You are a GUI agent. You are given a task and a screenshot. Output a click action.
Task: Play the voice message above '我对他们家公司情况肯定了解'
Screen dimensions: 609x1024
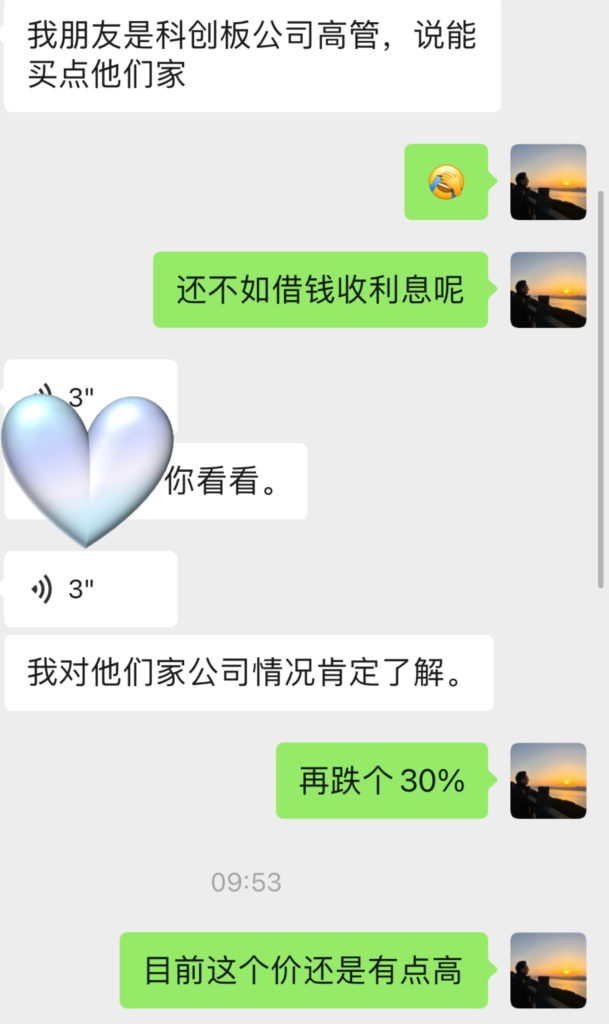coord(90,589)
